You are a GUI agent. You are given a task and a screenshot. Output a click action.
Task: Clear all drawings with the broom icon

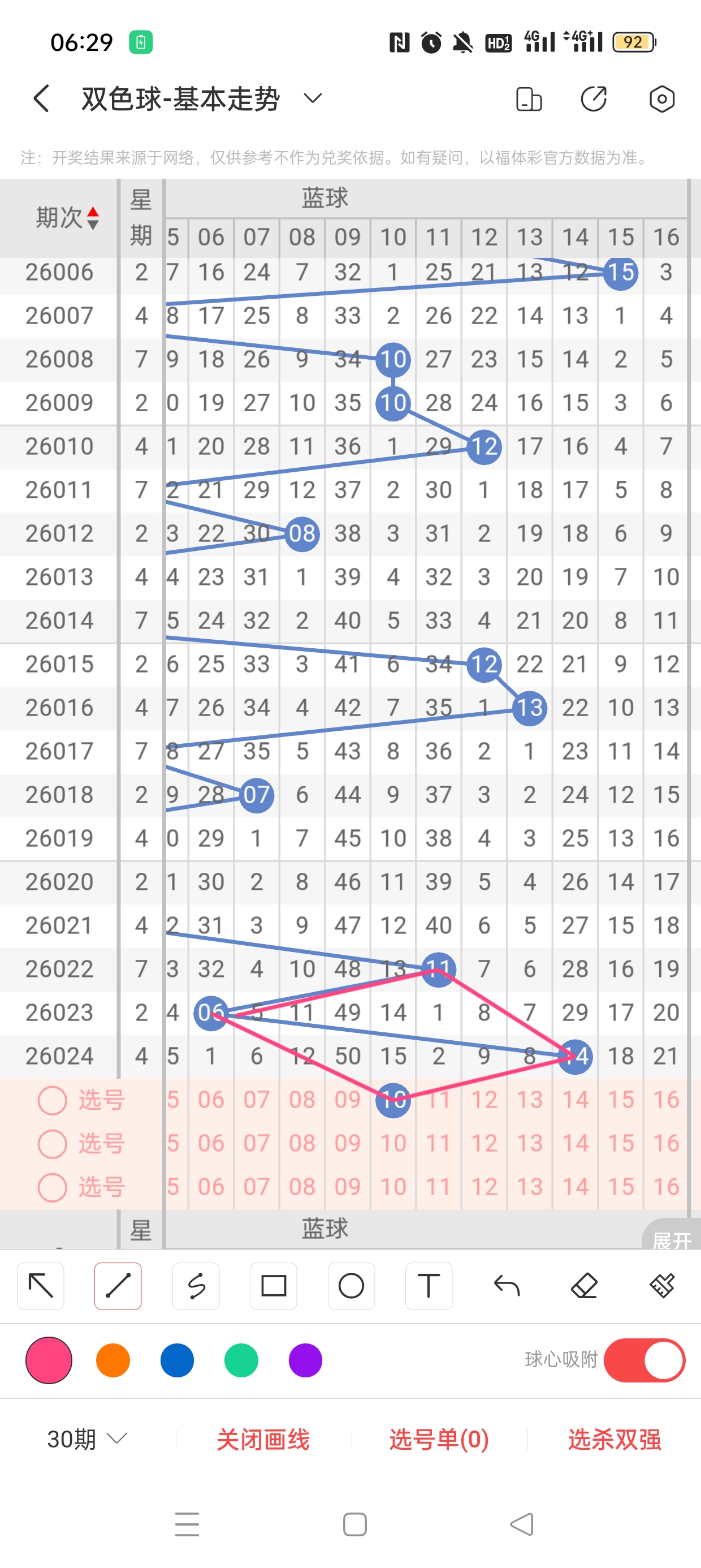(x=661, y=1286)
